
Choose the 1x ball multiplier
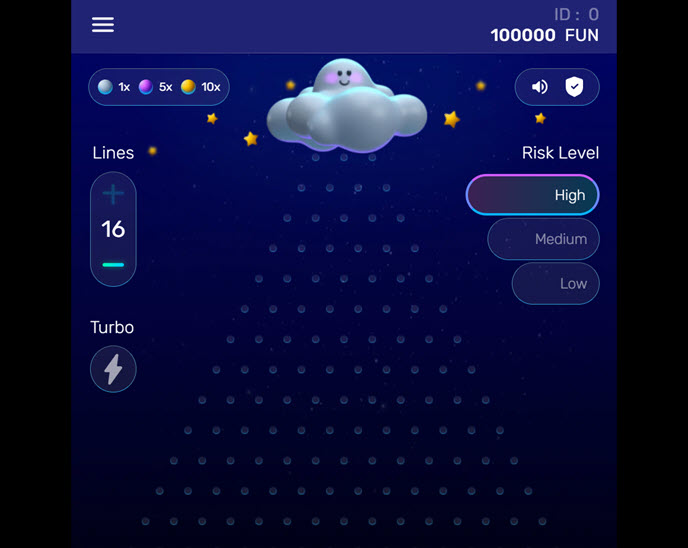point(114,87)
